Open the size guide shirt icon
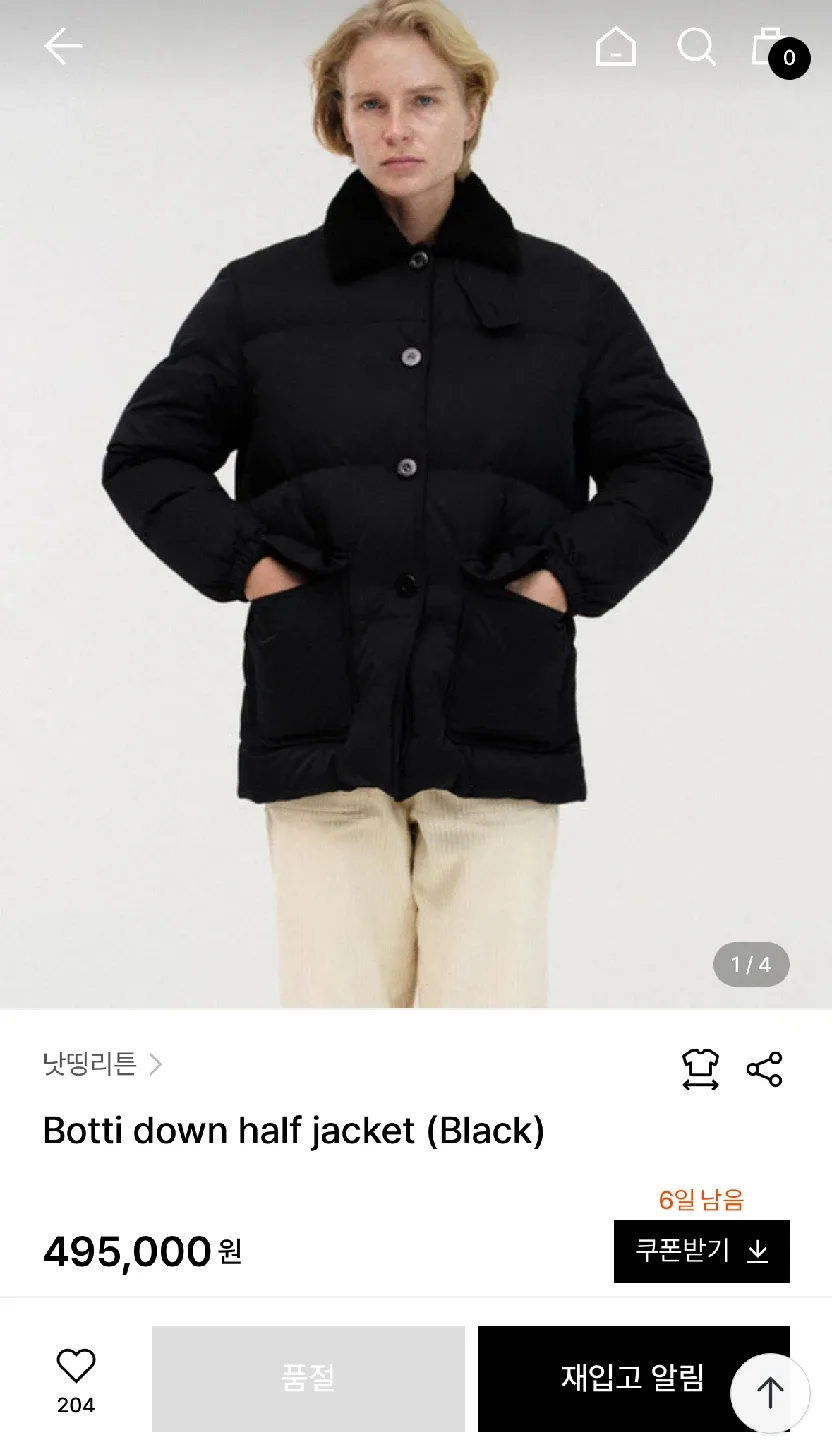 [700, 1069]
